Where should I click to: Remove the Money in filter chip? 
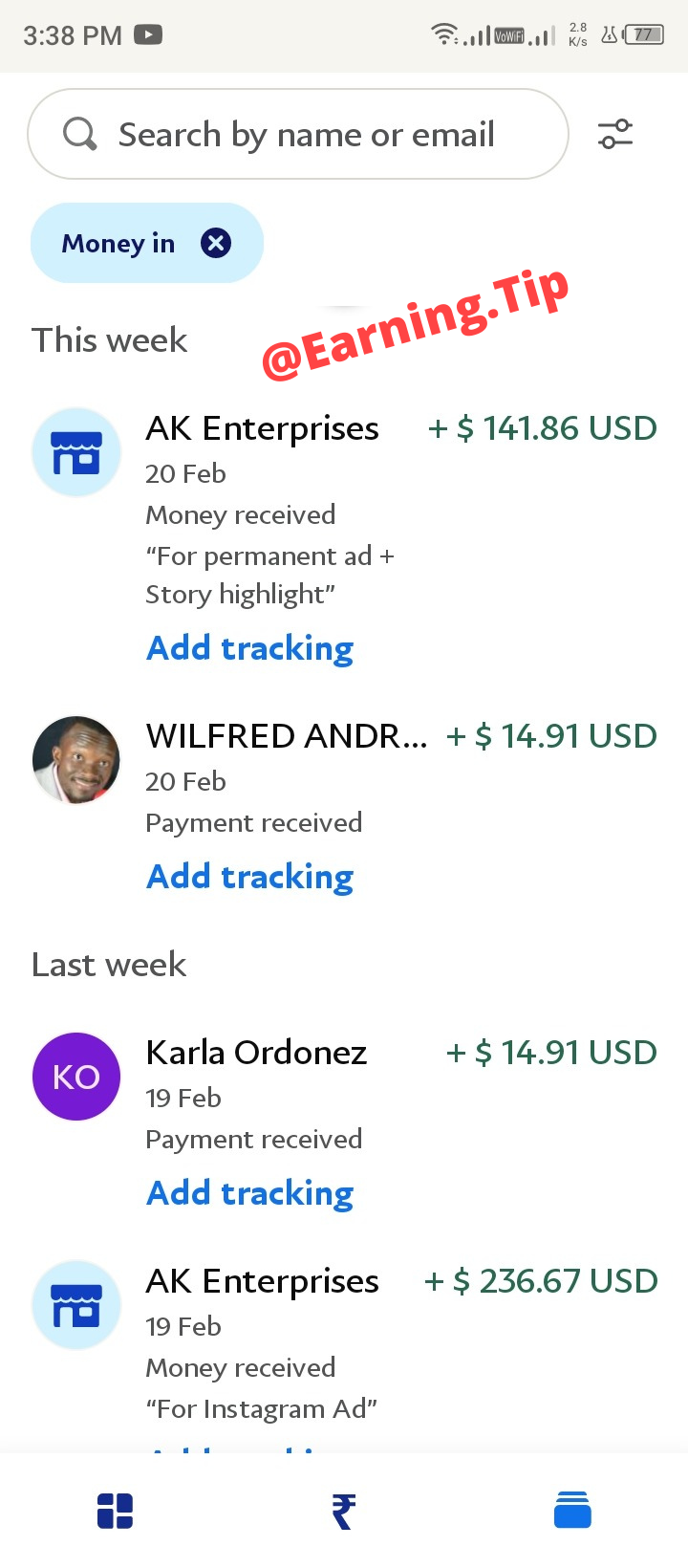click(x=216, y=243)
